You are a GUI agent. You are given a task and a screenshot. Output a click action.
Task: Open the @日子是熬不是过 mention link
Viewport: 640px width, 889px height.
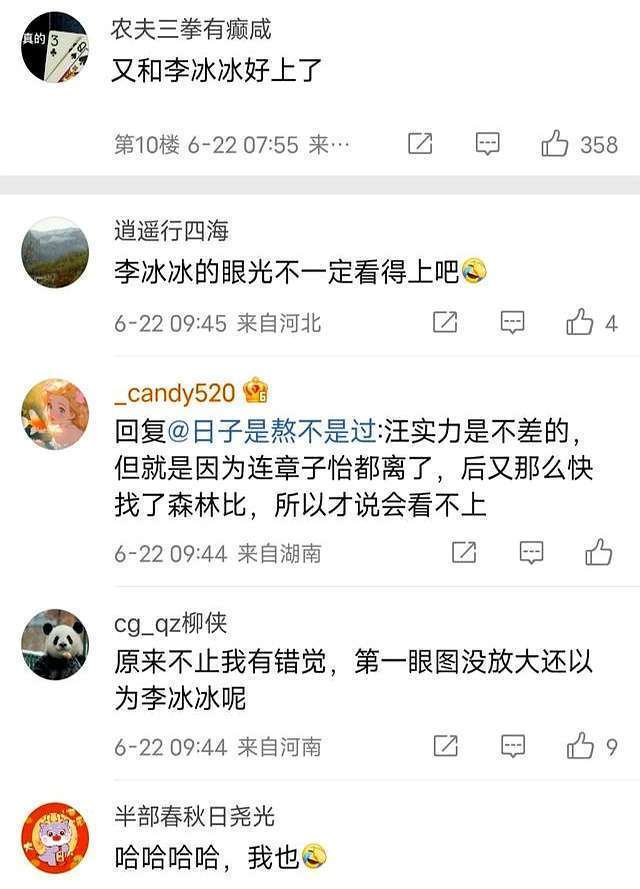coord(267,431)
